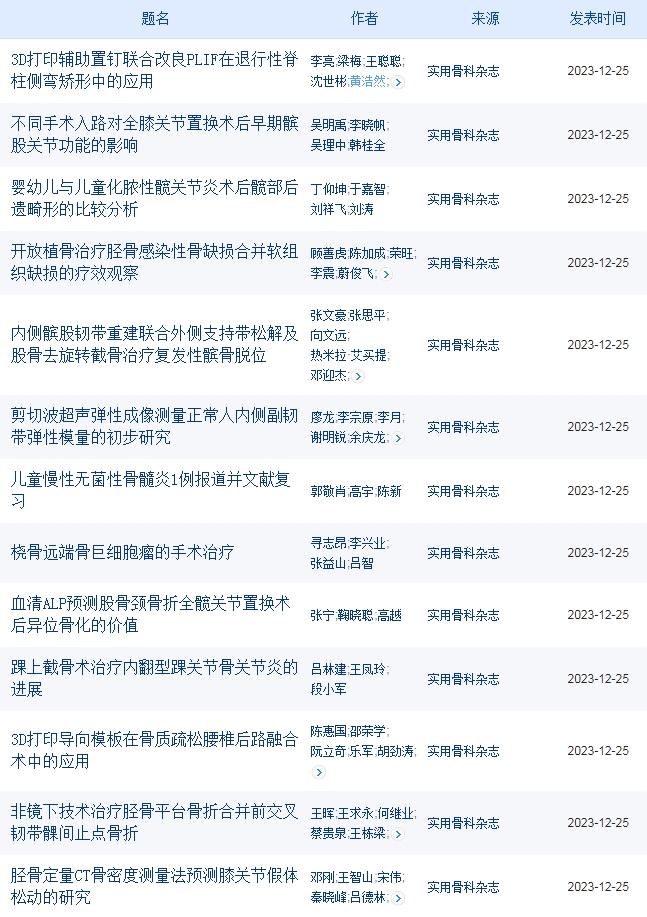
Task: Open article 开放植骨治疗胫骨感染性骨缺损
Action: (154, 262)
